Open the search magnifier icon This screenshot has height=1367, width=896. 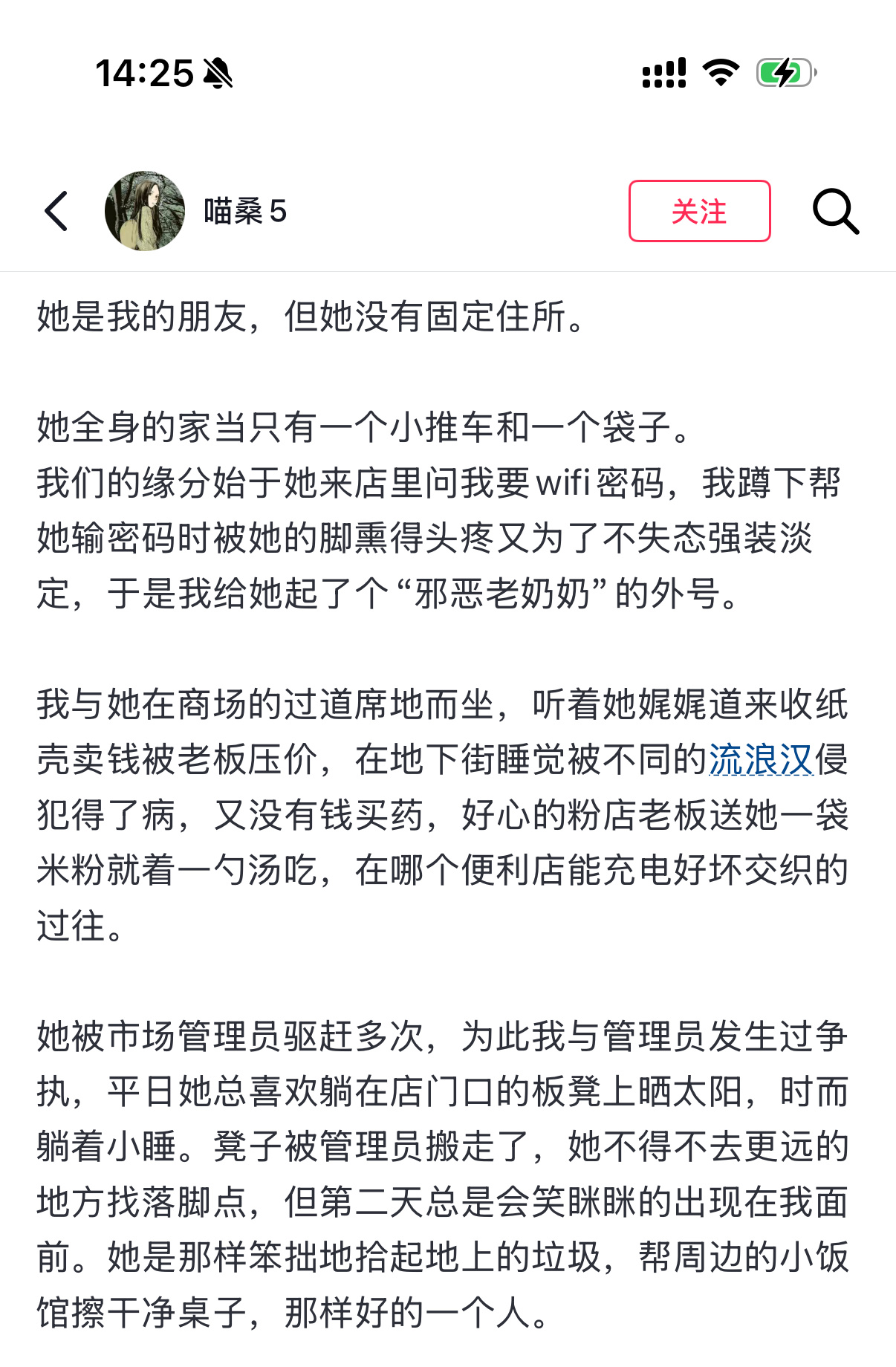pyautogui.click(x=835, y=212)
